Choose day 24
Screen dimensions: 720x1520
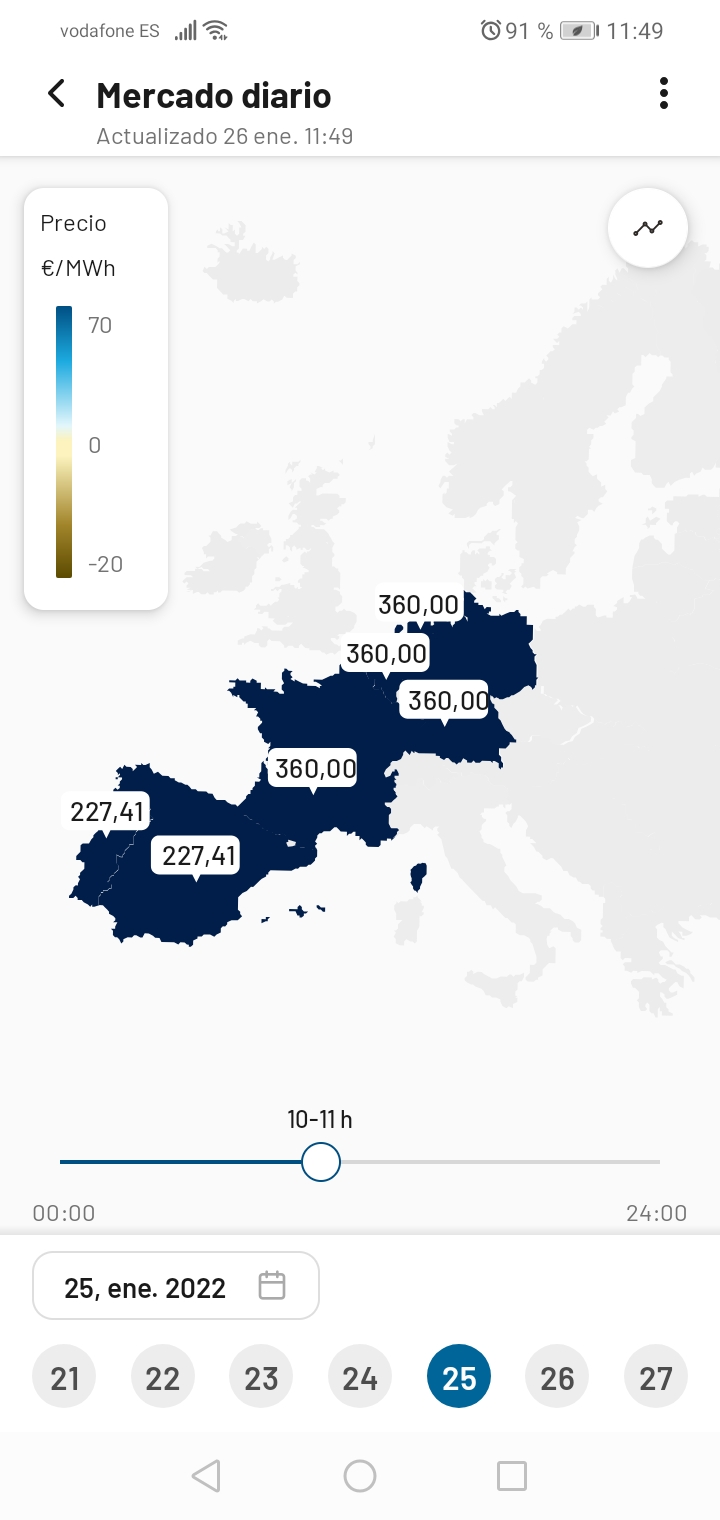point(360,1378)
